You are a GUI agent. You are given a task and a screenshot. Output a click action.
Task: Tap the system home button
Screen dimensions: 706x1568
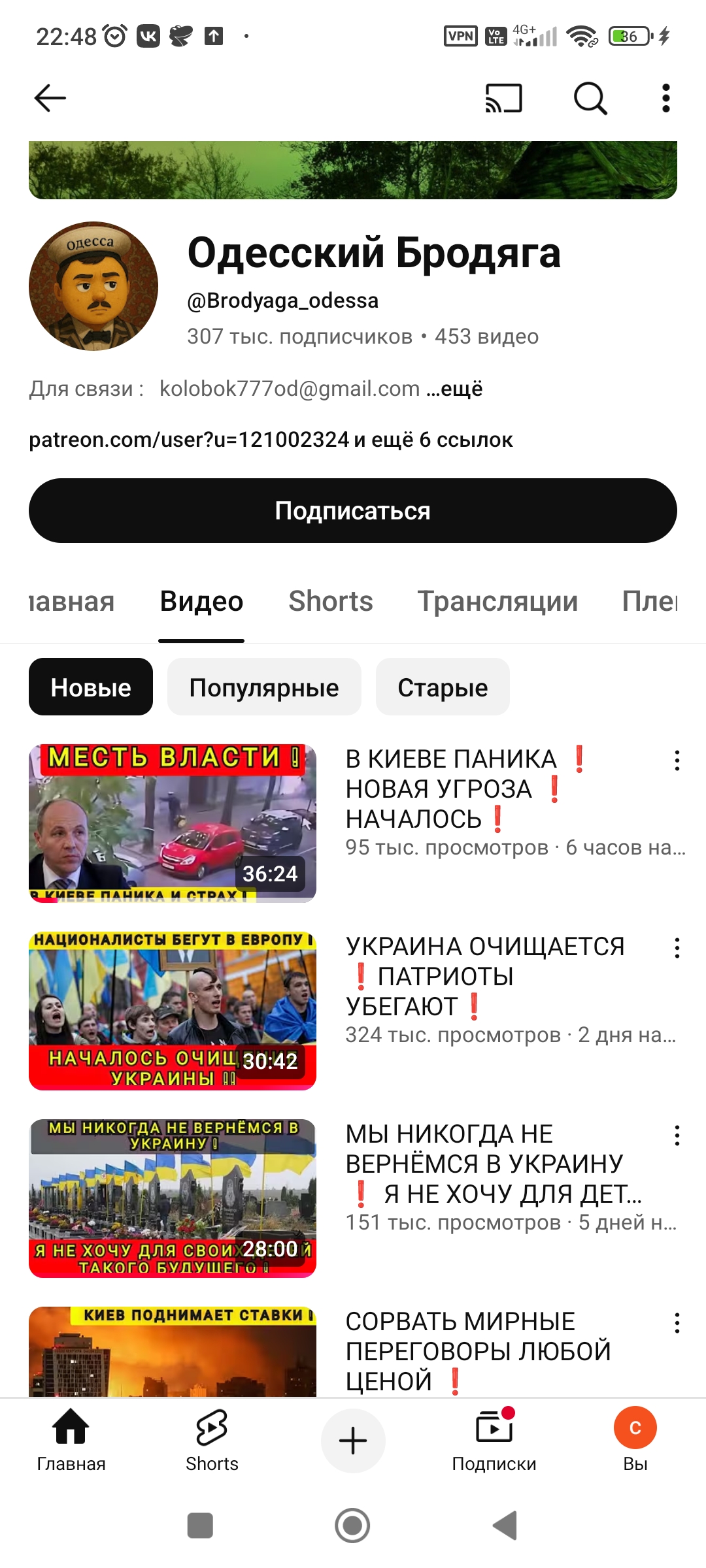click(x=352, y=1526)
